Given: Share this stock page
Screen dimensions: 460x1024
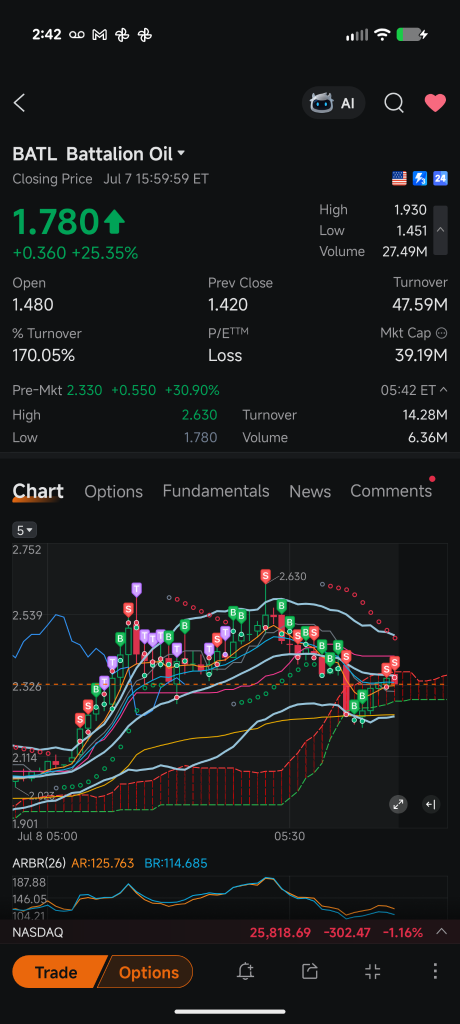Looking at the screenshot, I should coord(309,972).
